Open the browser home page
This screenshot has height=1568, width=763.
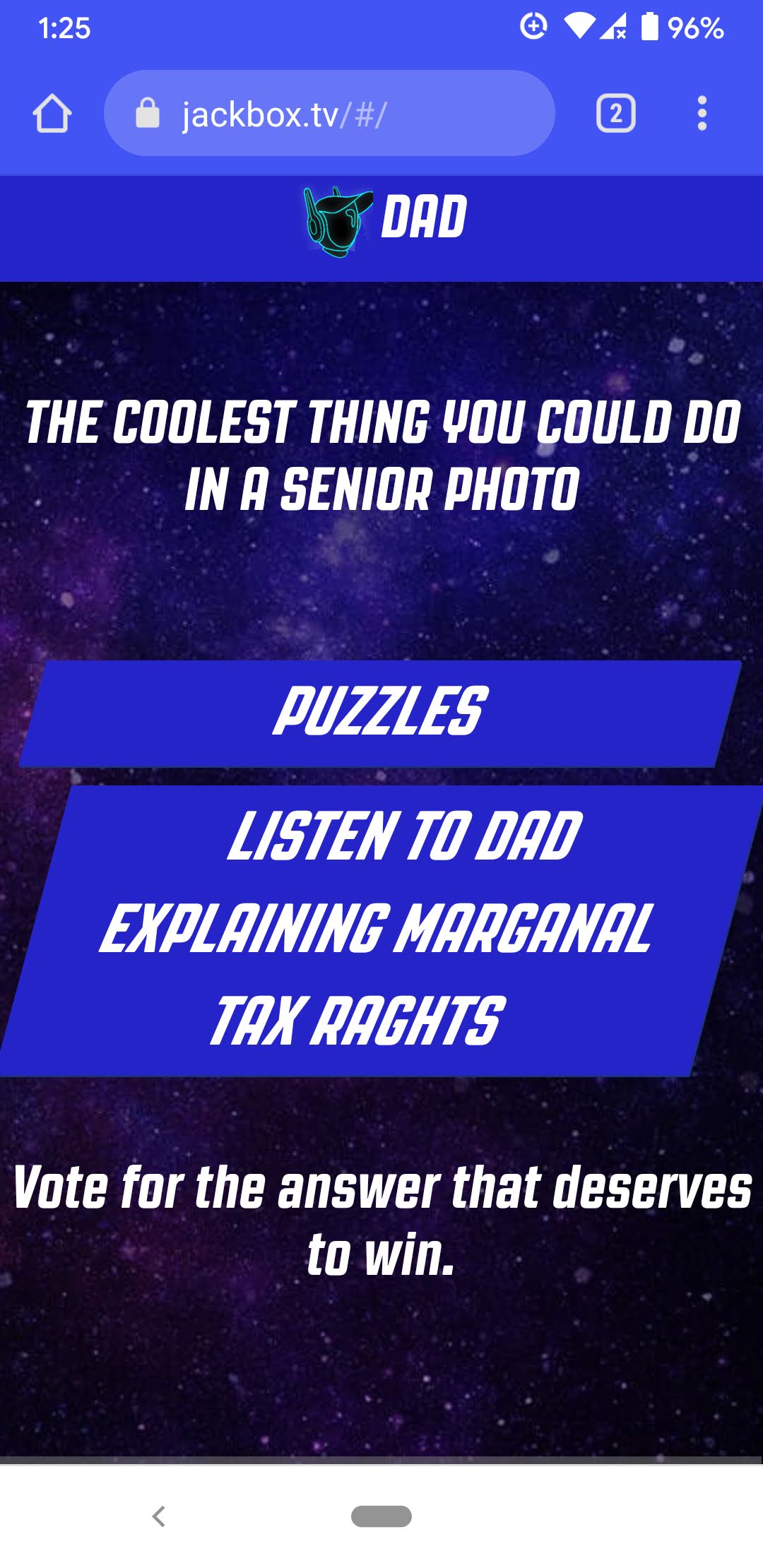pos(52,114)
